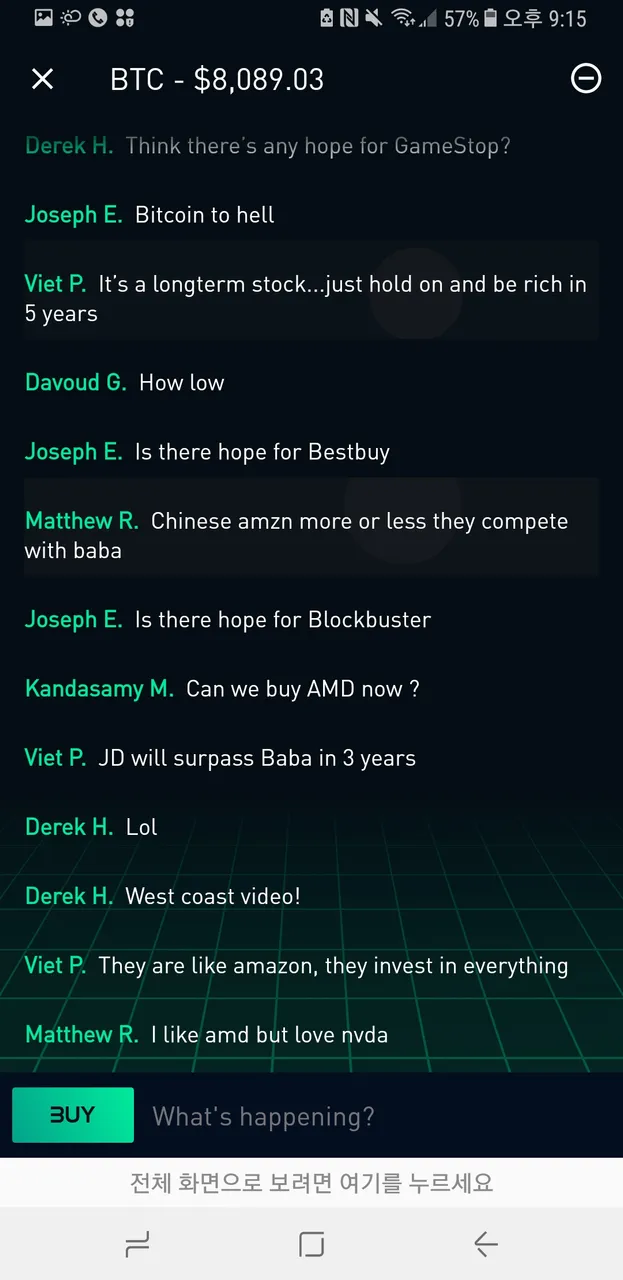Image resolution: width=623 pixels, height=1280 pixels.
Task: Tap the minus circle icon
Action: pos(586,78)
